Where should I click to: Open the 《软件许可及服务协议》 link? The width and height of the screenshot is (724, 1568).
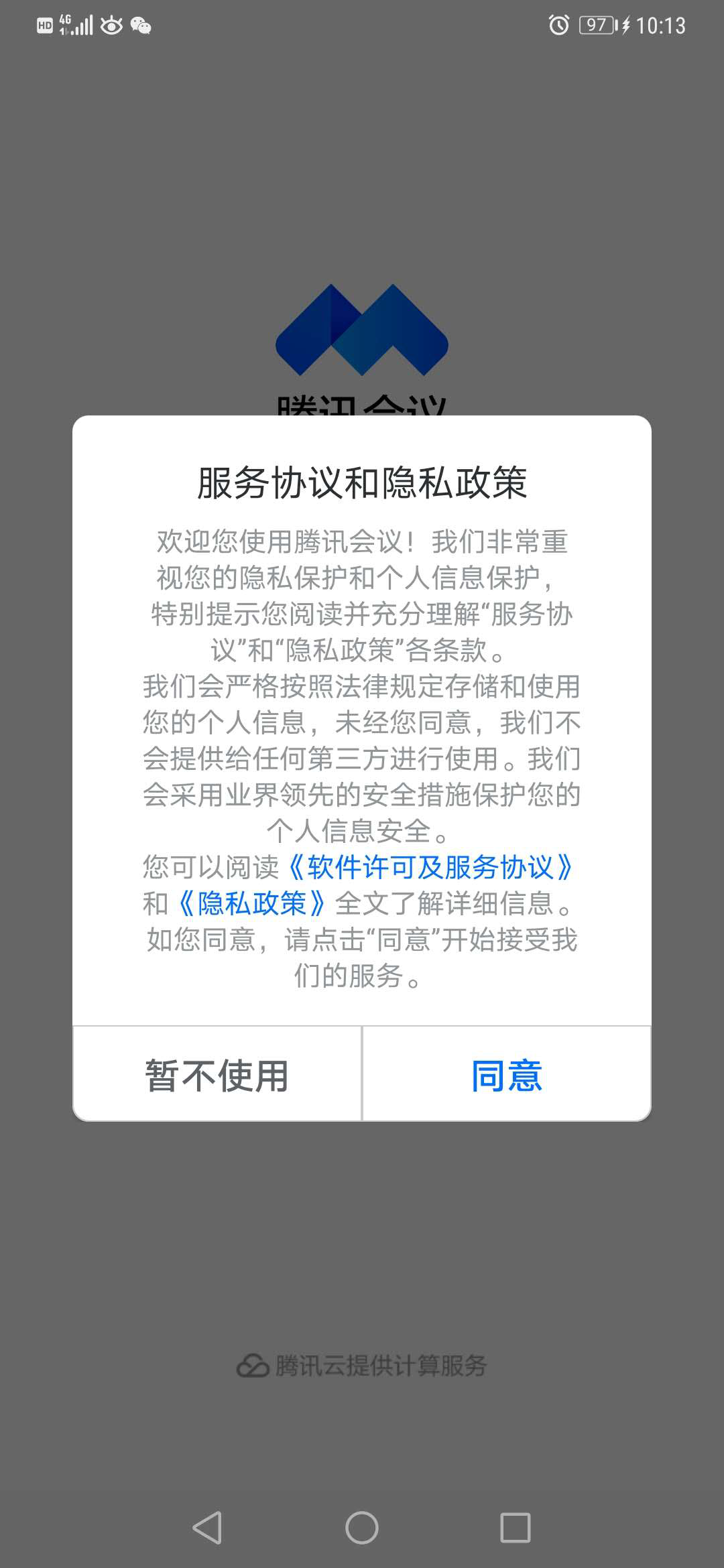click(x=429, y=867)
